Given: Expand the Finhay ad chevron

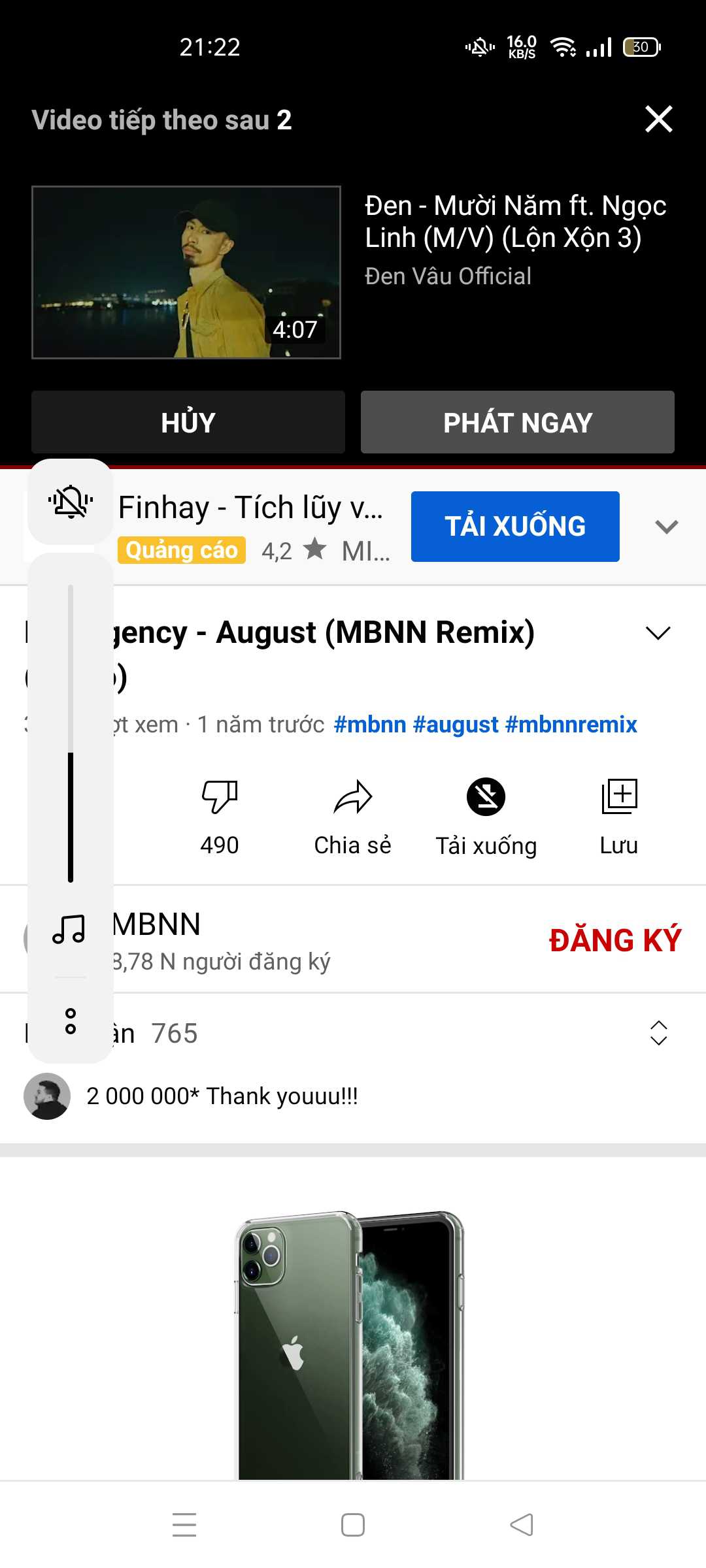Looking at the screenshot, I should [666, 527].
